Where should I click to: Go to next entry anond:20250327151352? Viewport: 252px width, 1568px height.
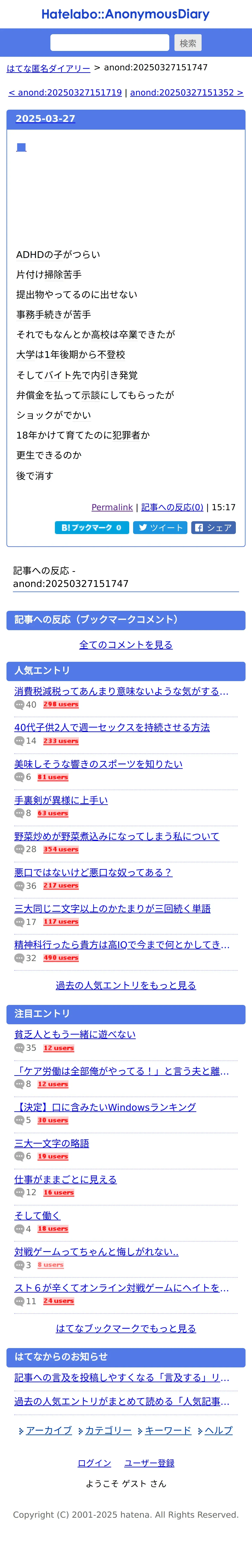click(x=186, y=92)
